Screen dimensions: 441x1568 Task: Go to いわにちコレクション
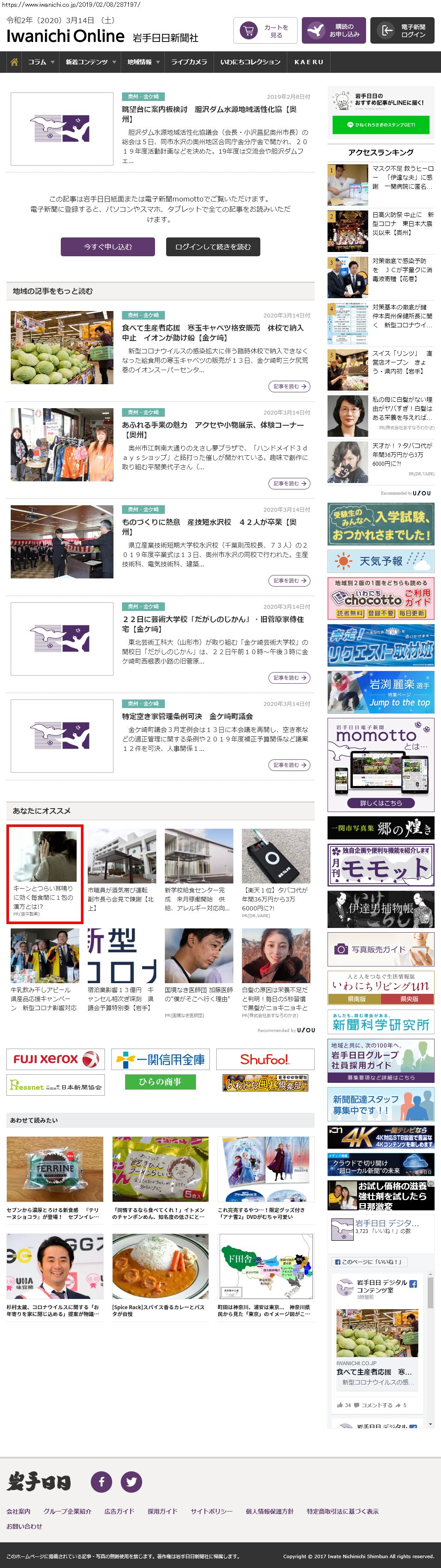[250, 62]
